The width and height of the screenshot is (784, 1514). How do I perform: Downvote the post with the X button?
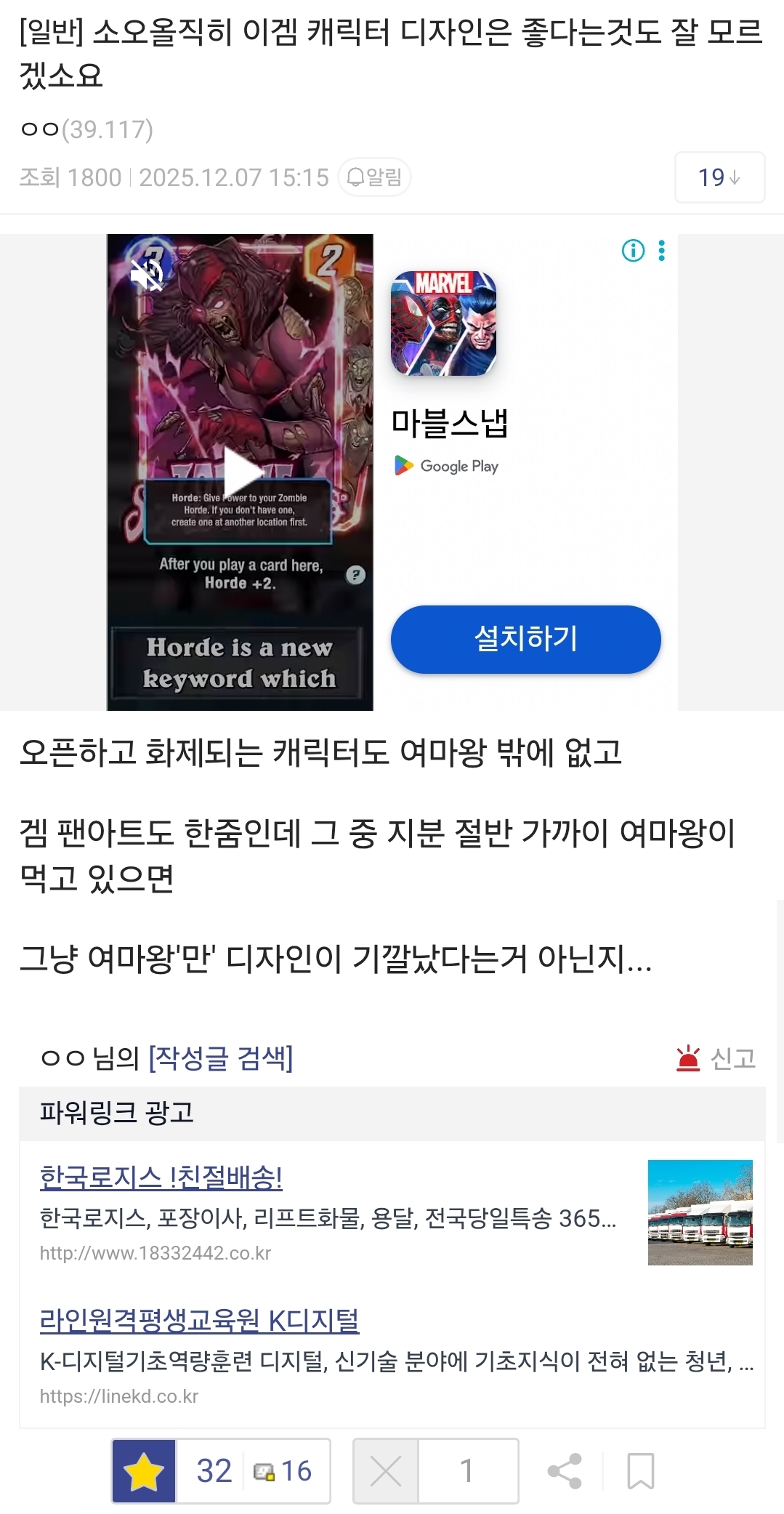(386, 1471)
